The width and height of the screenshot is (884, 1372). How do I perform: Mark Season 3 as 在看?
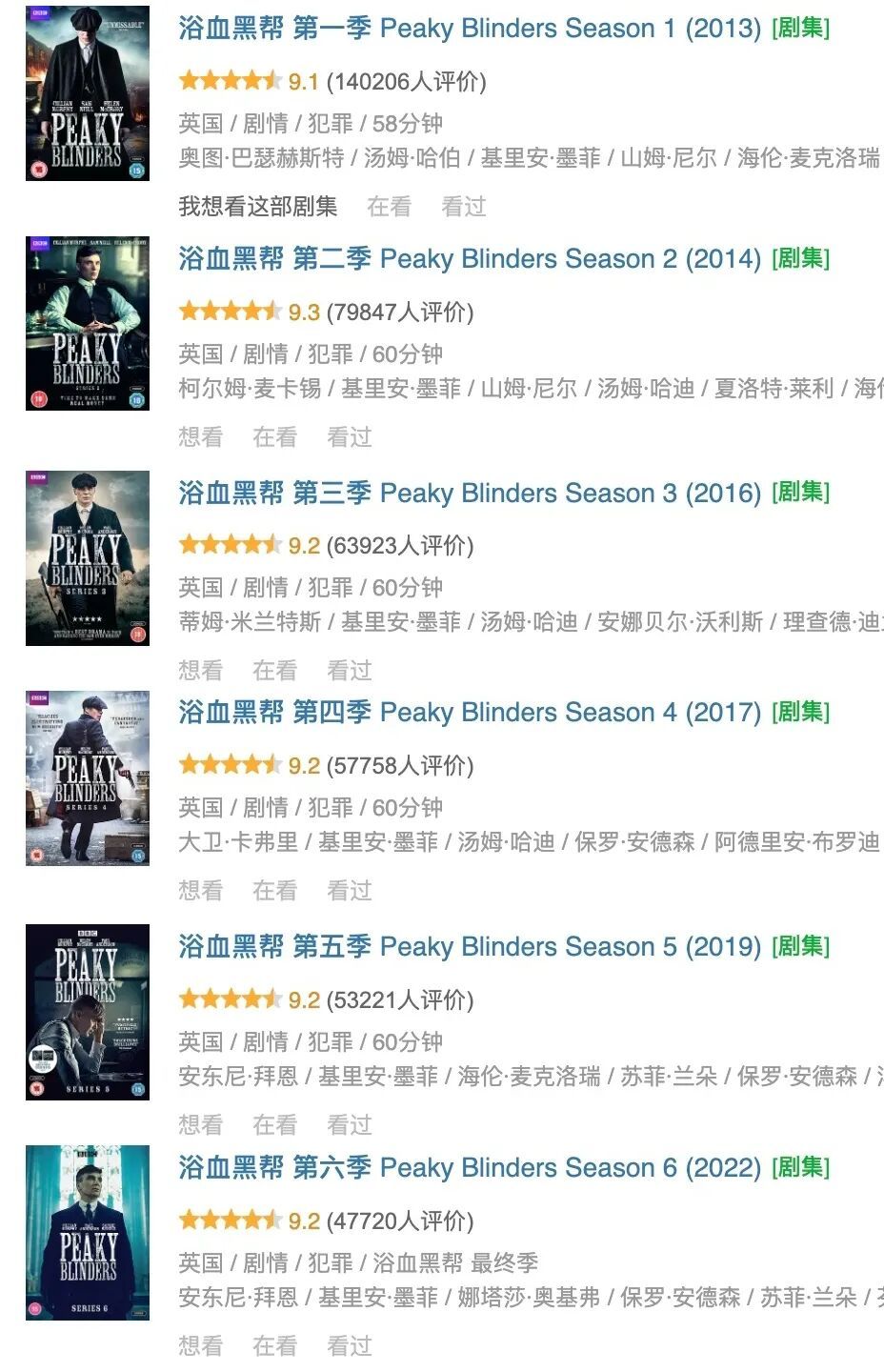coord(275,671)
